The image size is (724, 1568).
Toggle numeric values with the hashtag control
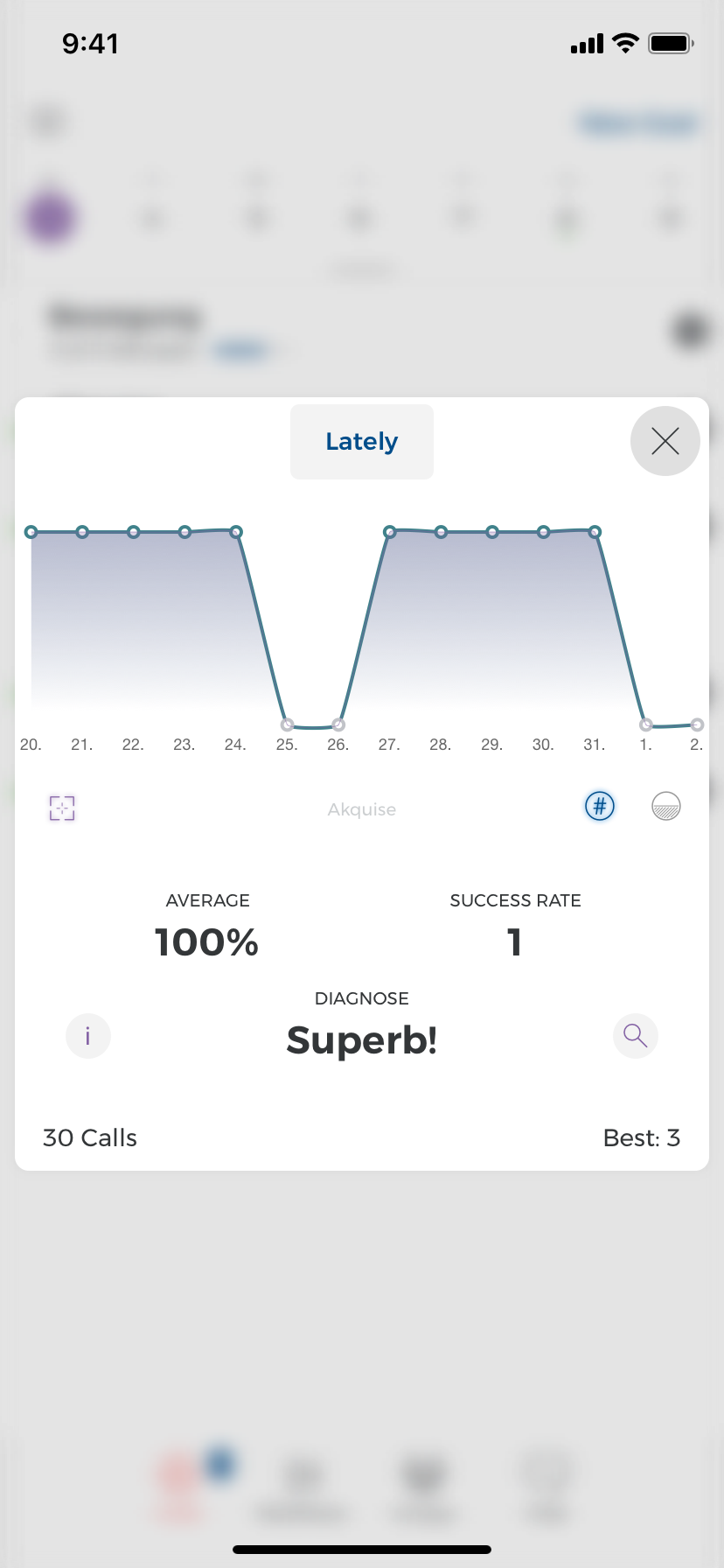pos(599,806)
